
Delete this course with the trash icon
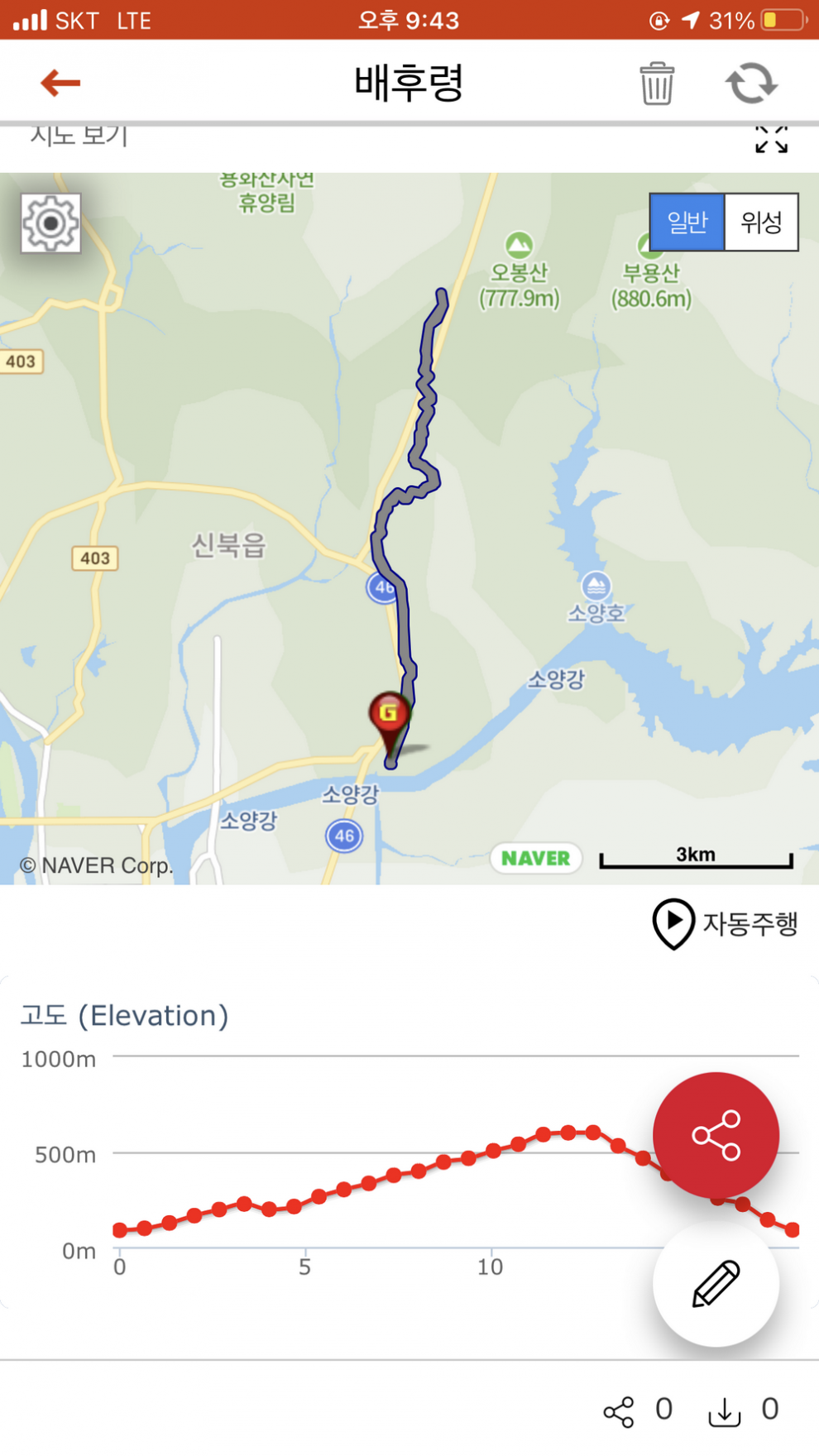point(657,83)
